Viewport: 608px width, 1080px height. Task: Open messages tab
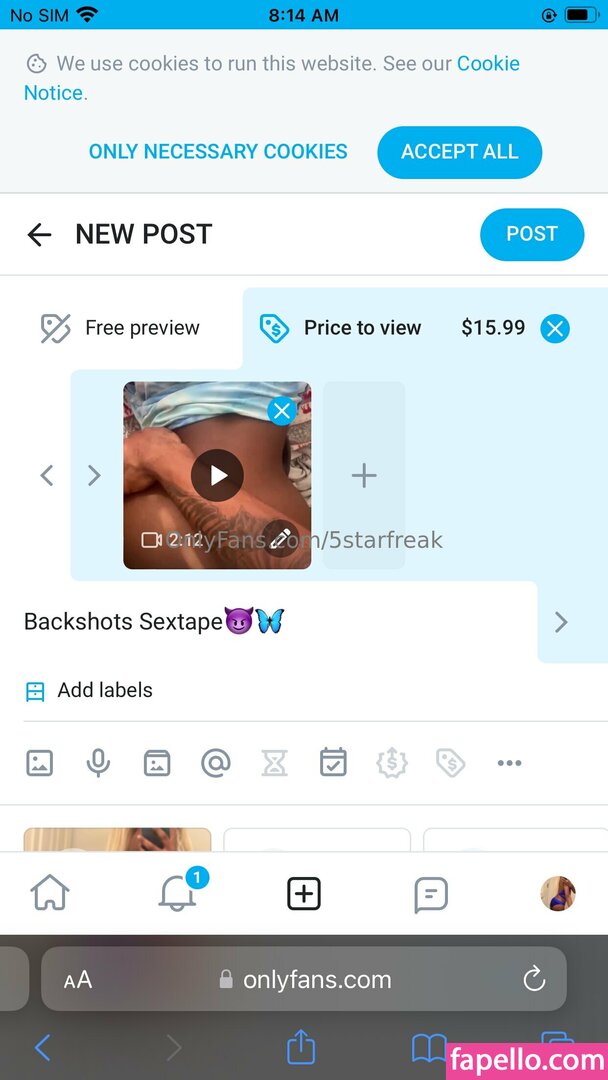click(430, 894)
